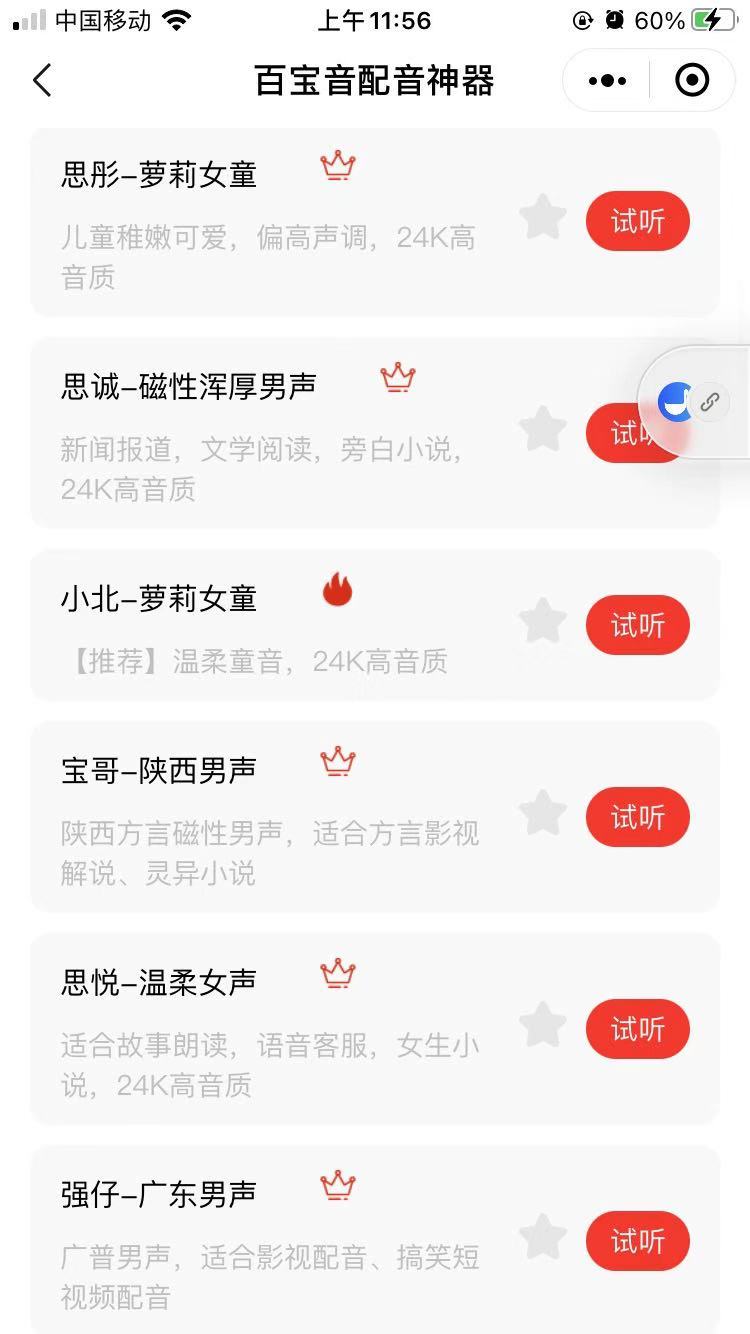This screenshot has height=1334, width=750.
Task: Open the floating blue assistant bubble
Action: coord(675,402)
